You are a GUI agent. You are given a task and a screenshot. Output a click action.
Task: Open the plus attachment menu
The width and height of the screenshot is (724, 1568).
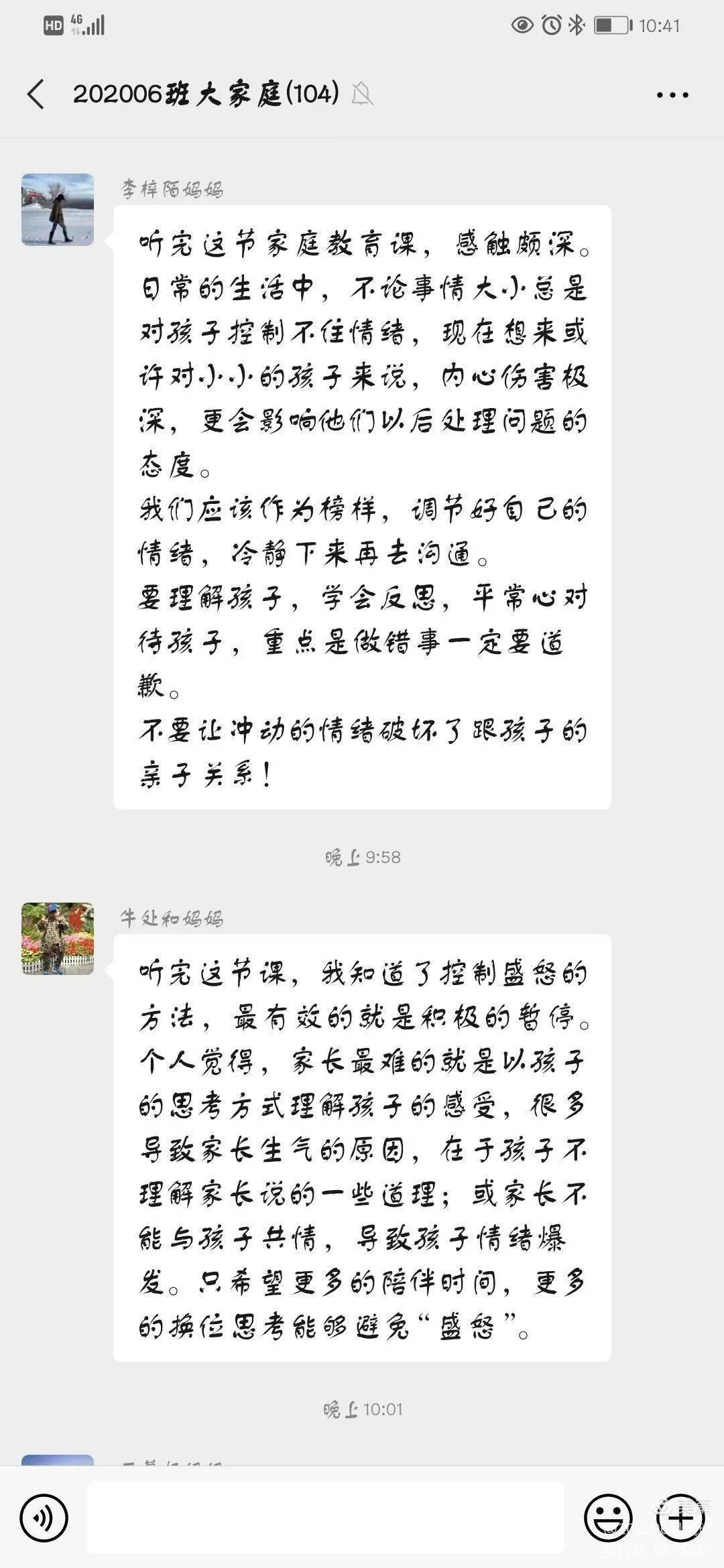[x=680, y=1517]
